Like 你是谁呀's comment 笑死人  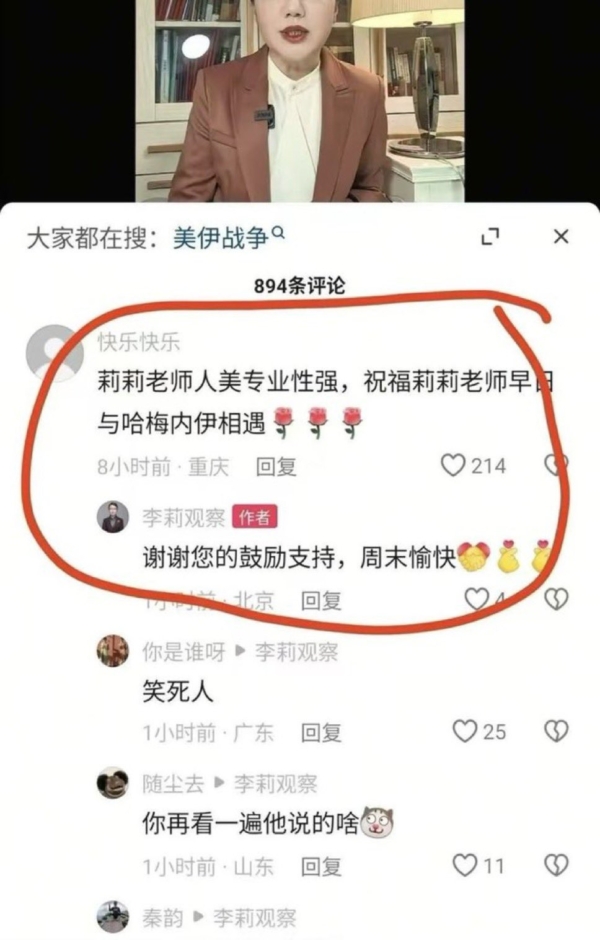(464, 731)
